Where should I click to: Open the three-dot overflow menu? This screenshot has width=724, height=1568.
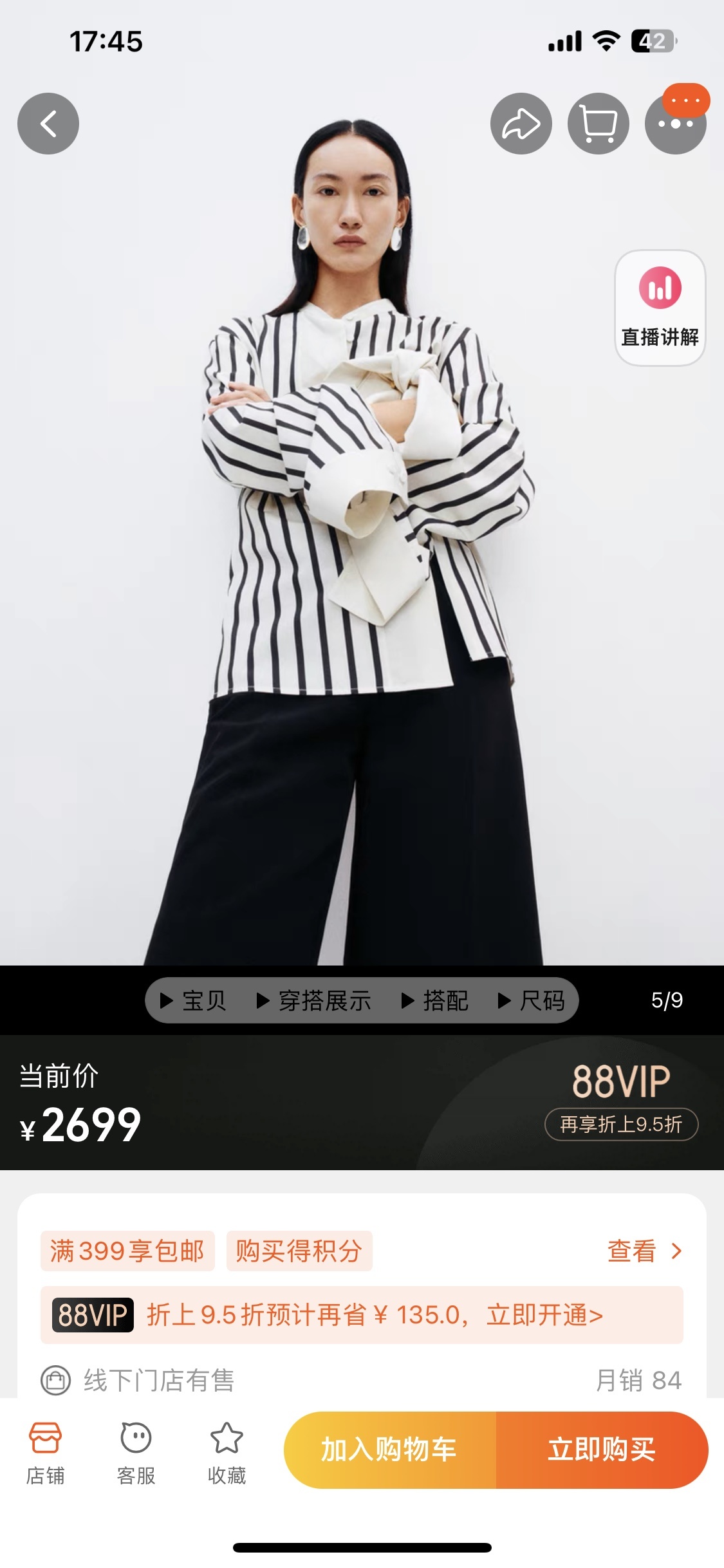point(675,124)
